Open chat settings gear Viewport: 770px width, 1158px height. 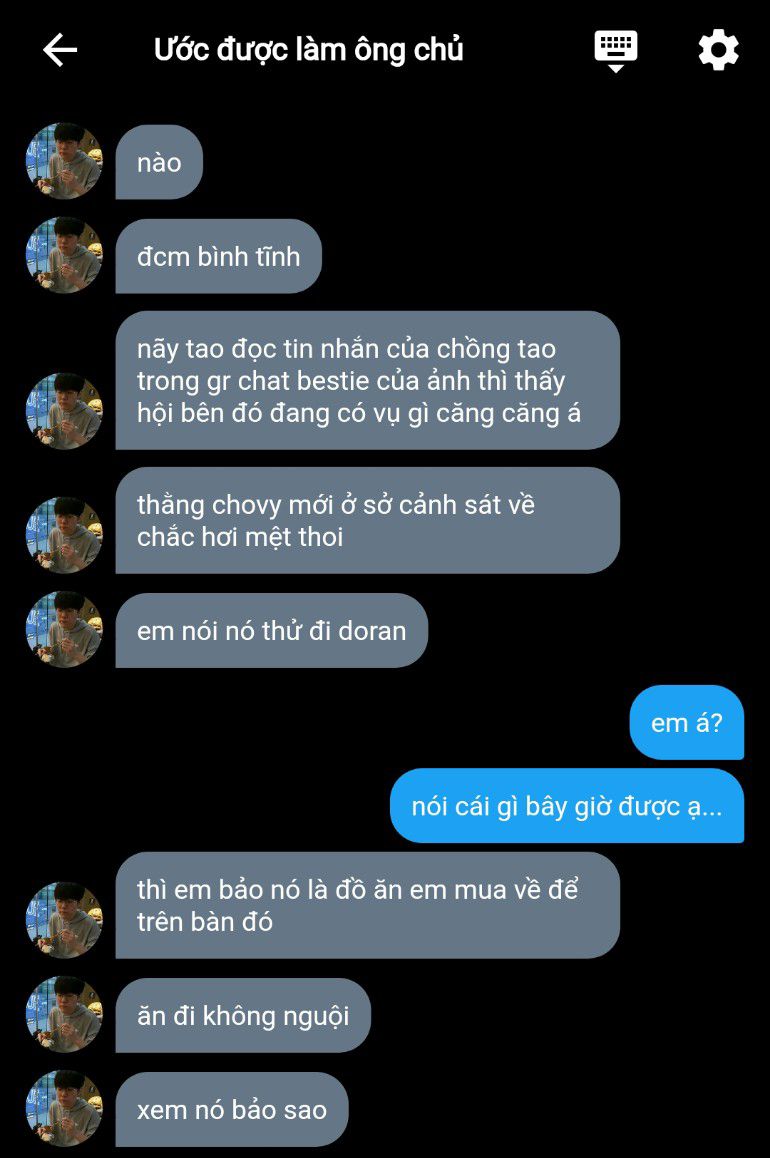[718, 50]
